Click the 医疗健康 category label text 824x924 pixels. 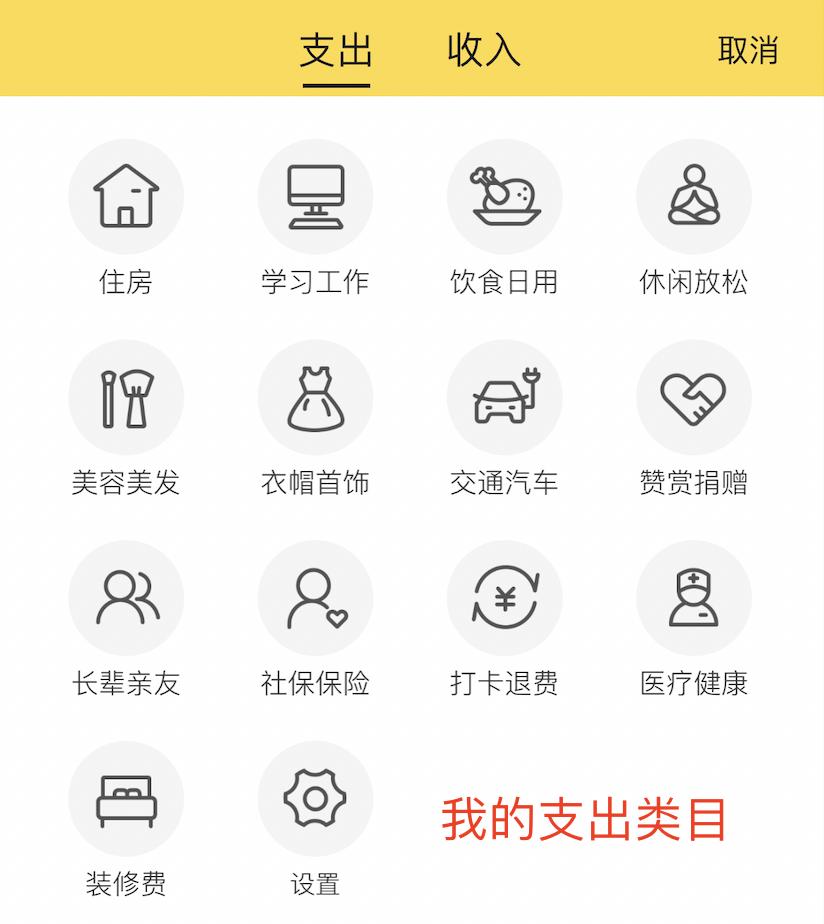(x=693, y=684)
